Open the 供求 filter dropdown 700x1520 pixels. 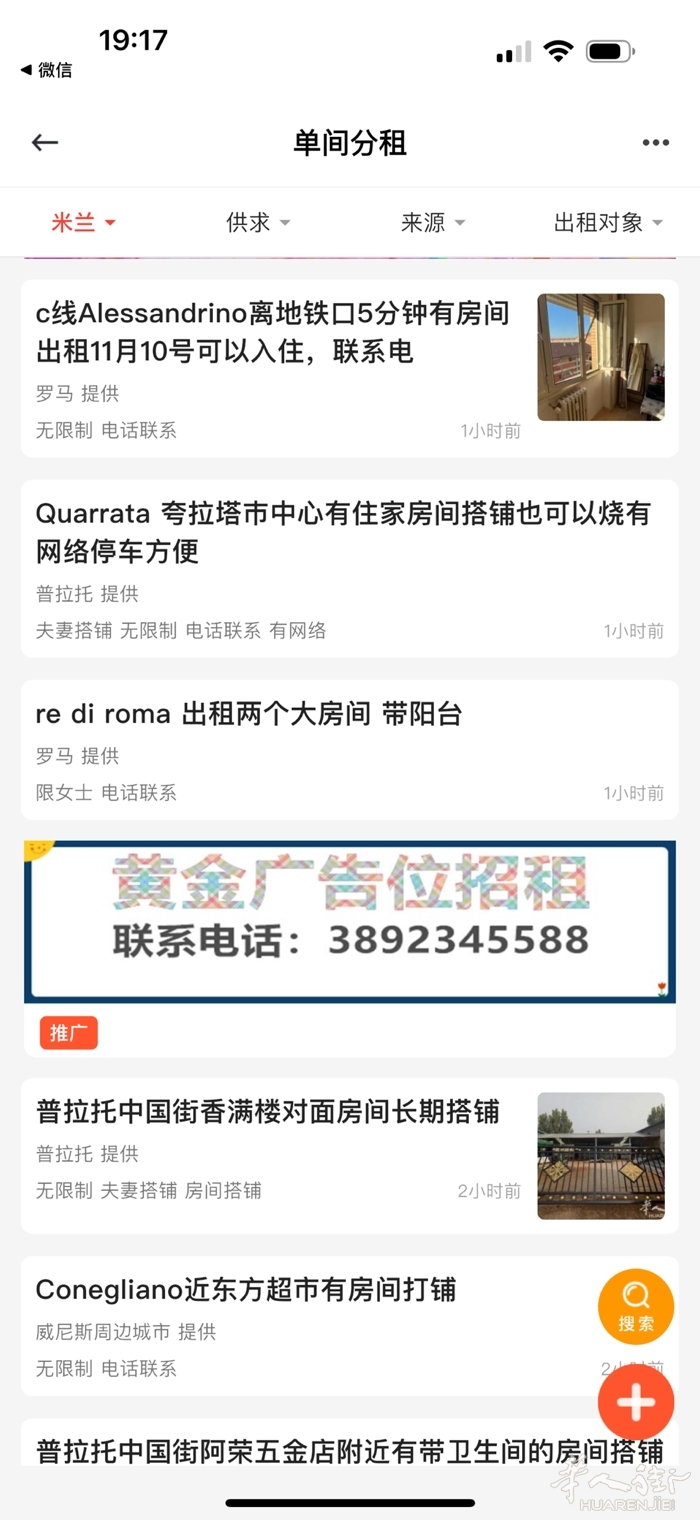pyautogui.click(x=258, y=222)
